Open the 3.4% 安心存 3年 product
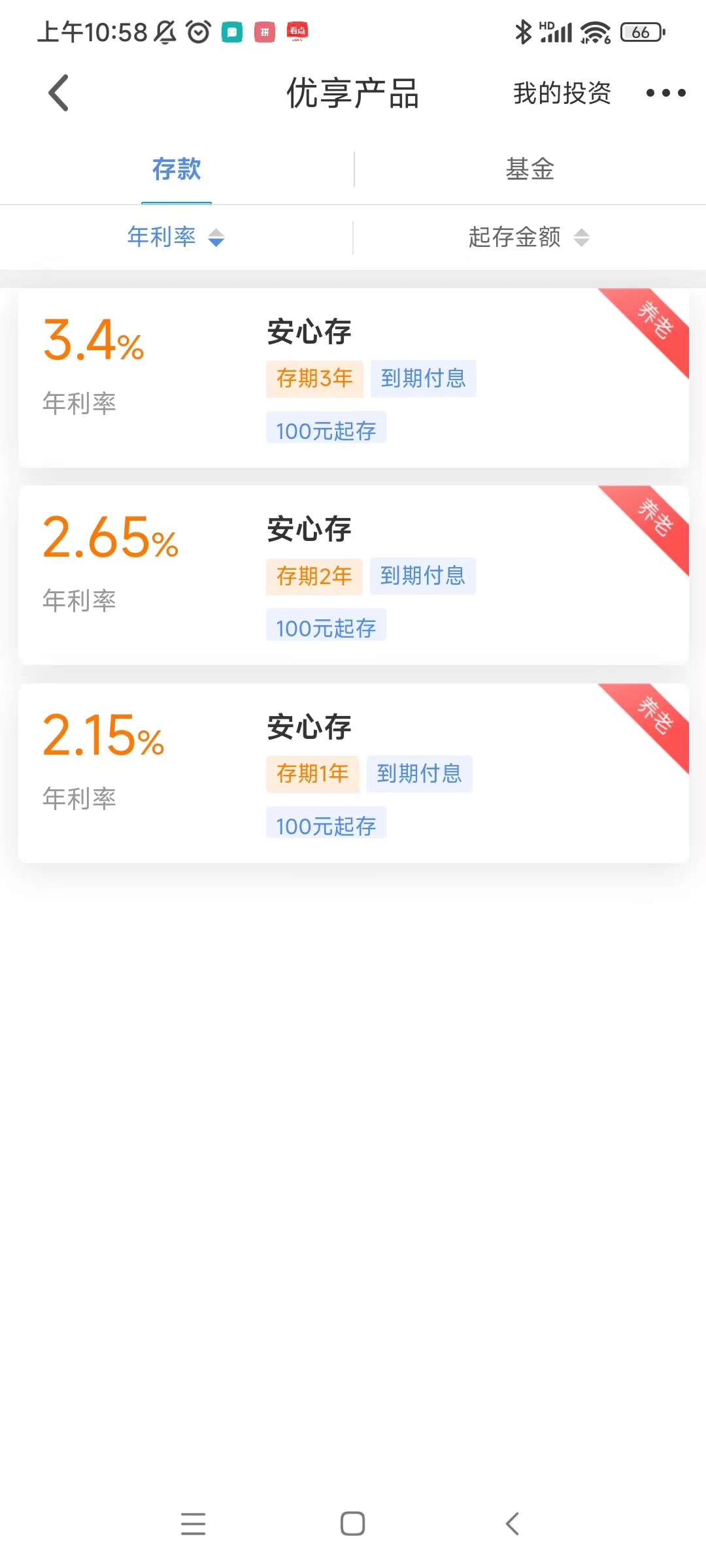 tap(353, 378)
